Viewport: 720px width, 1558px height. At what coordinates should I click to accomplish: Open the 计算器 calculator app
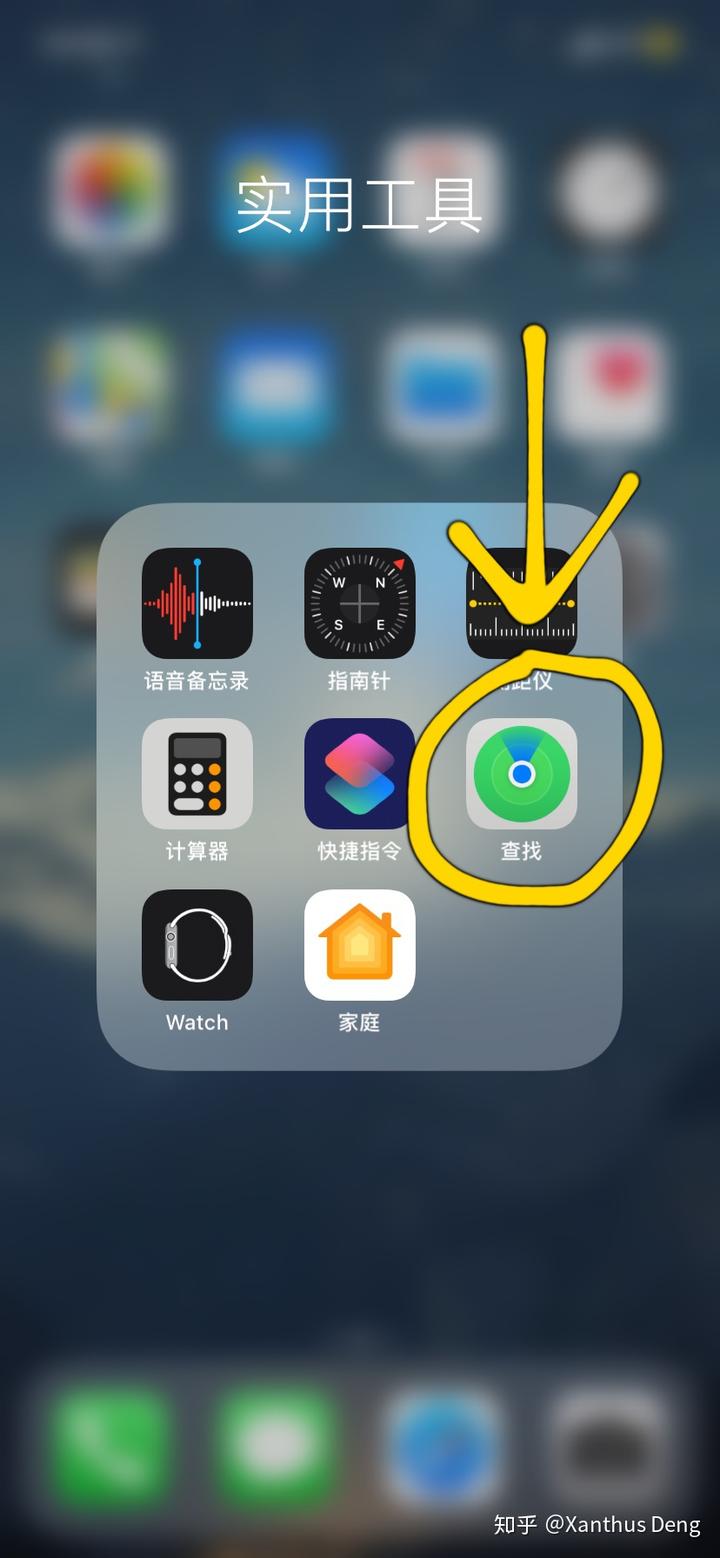coord(197,774)
